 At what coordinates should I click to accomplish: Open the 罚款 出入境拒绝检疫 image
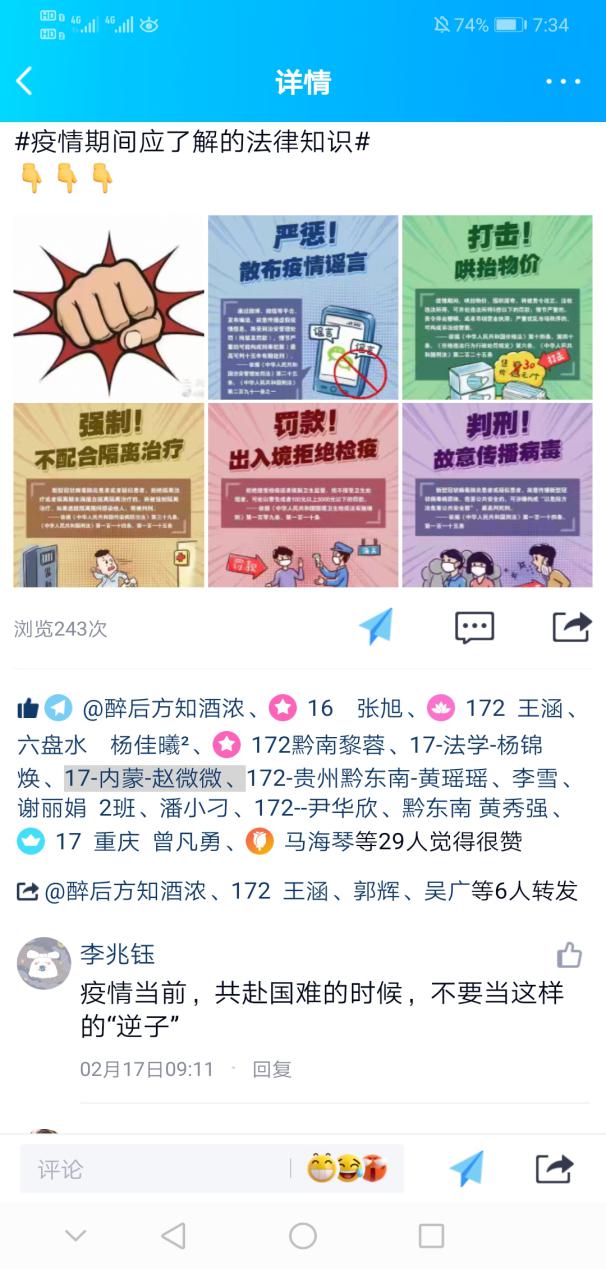pyautogui.click(x=303, y=495)
